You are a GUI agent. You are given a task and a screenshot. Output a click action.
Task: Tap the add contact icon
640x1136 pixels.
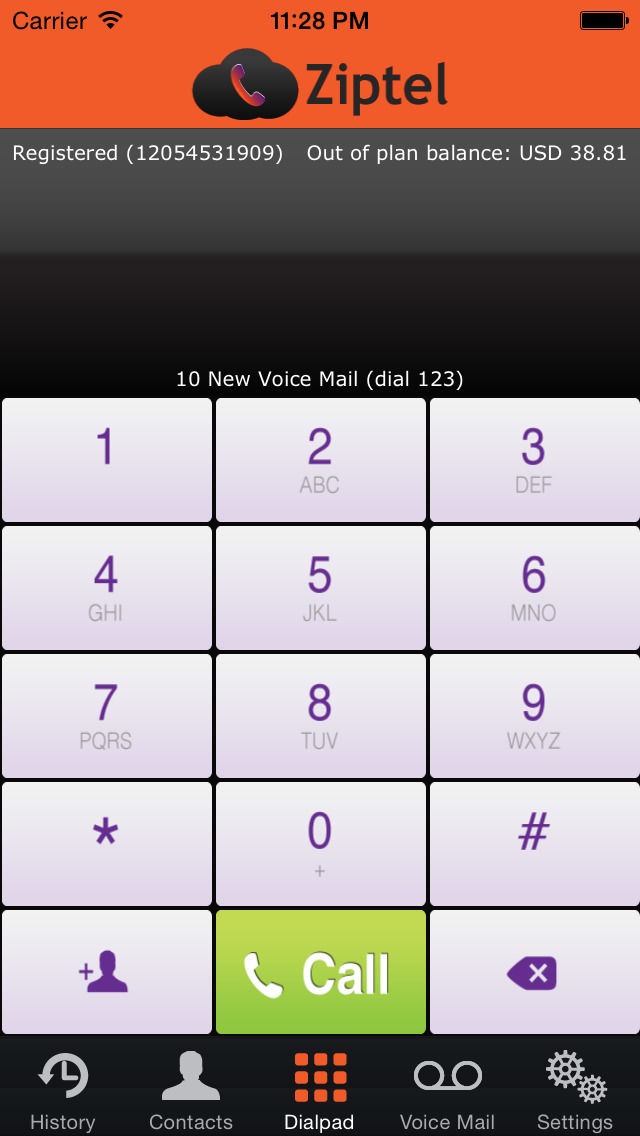coord(107,972)
